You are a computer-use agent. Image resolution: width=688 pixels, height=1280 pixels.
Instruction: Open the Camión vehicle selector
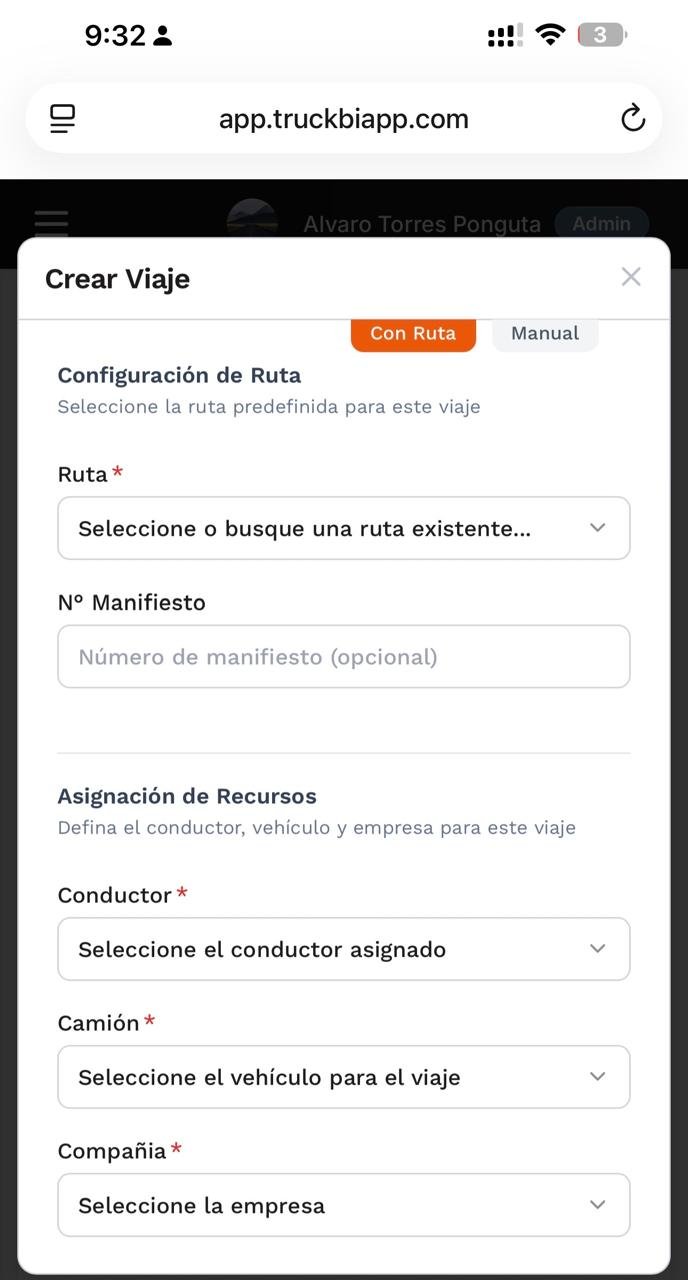click(x=343, y=1077)
